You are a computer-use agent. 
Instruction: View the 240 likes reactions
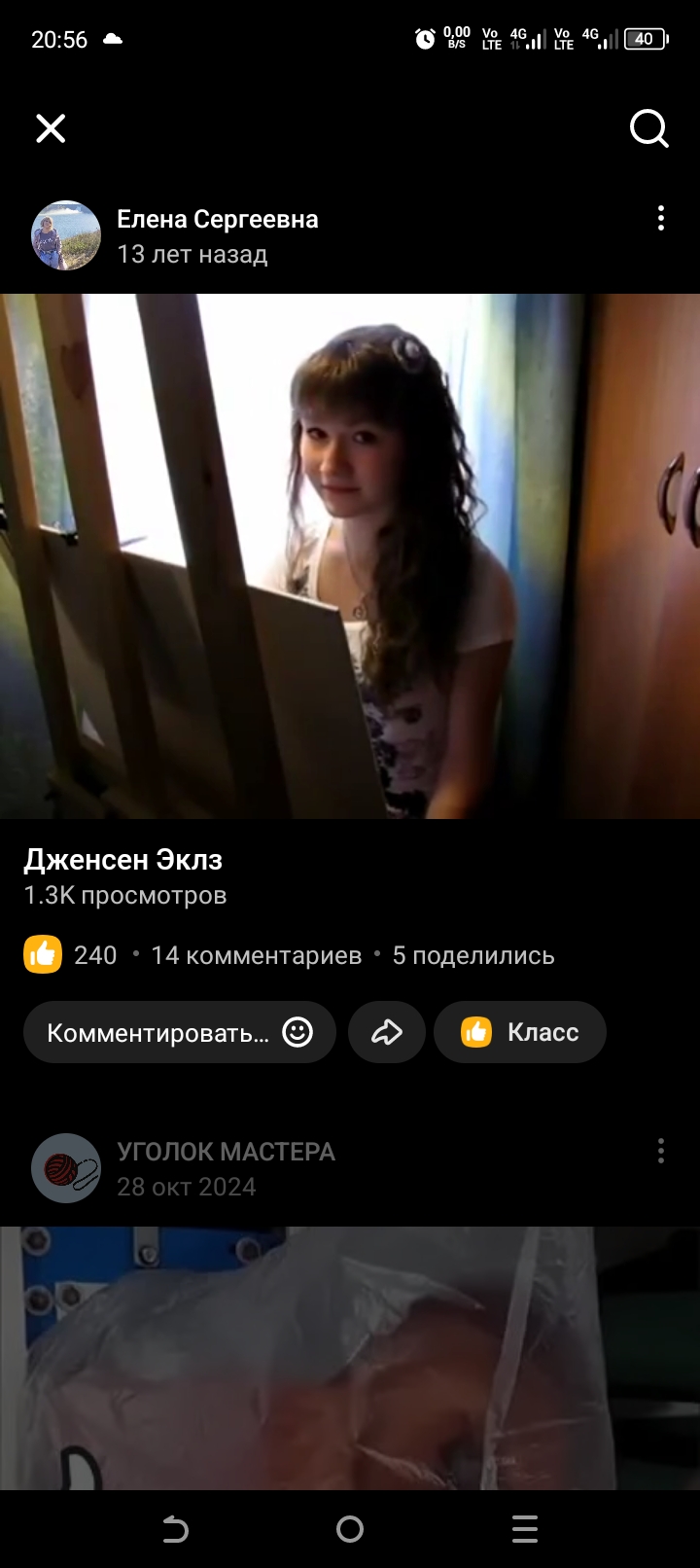point(70,955)
